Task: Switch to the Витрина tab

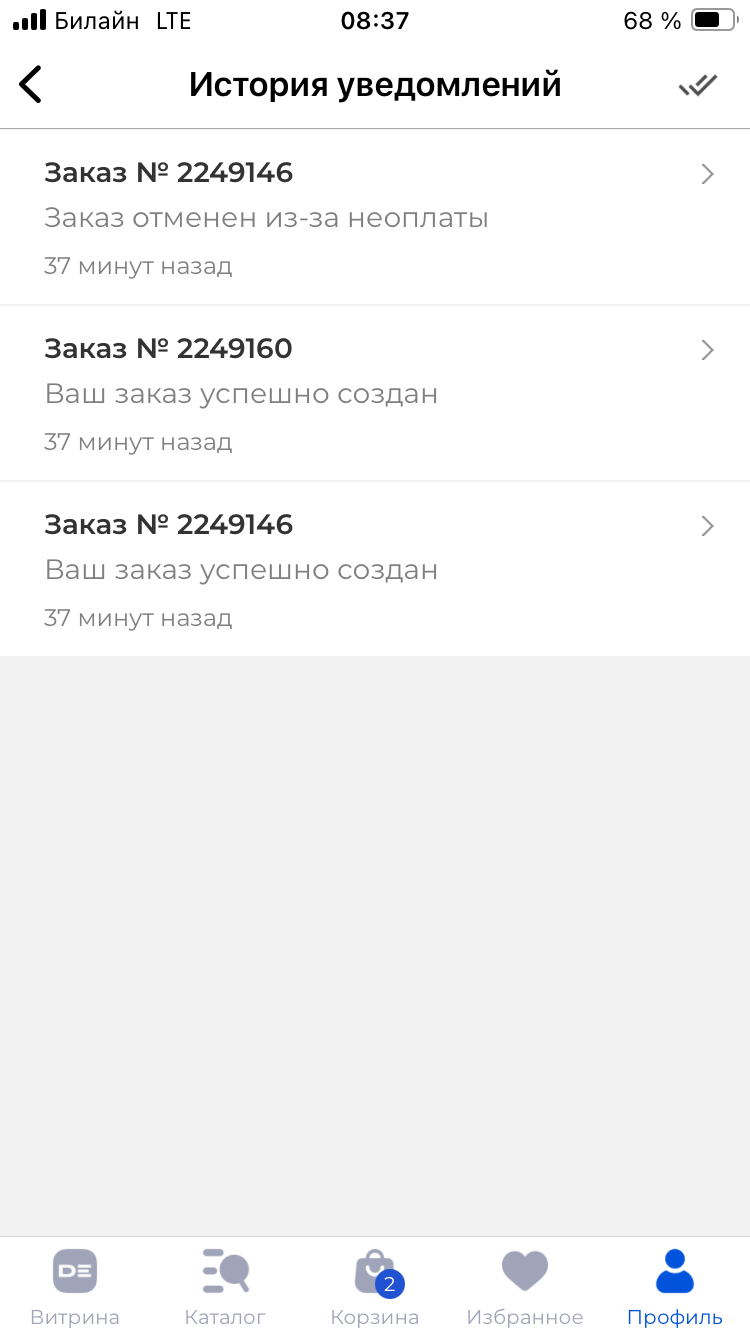Action: point(75,1286)
